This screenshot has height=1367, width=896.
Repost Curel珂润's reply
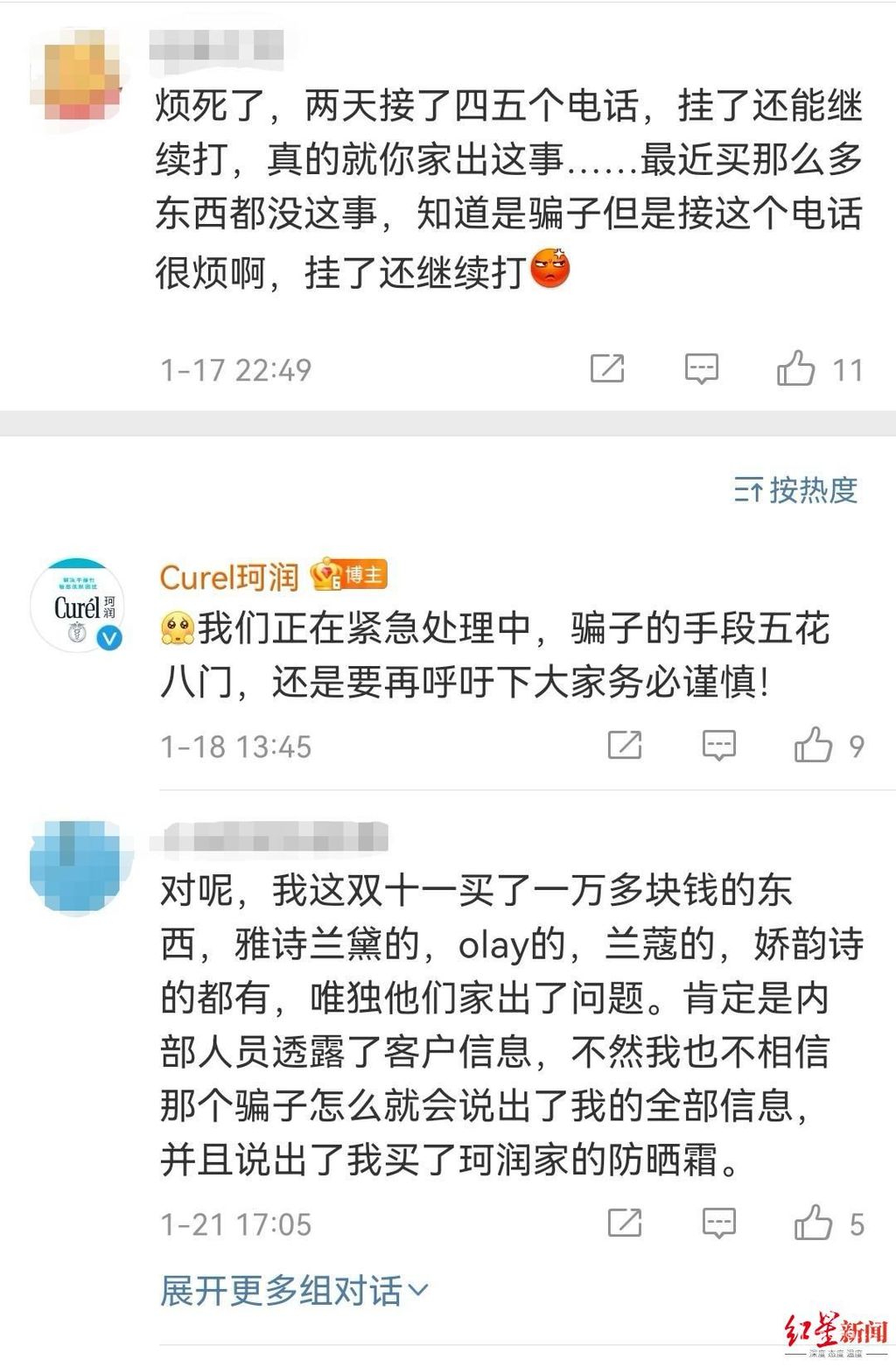pyautogui.click(x=625, y=746)
